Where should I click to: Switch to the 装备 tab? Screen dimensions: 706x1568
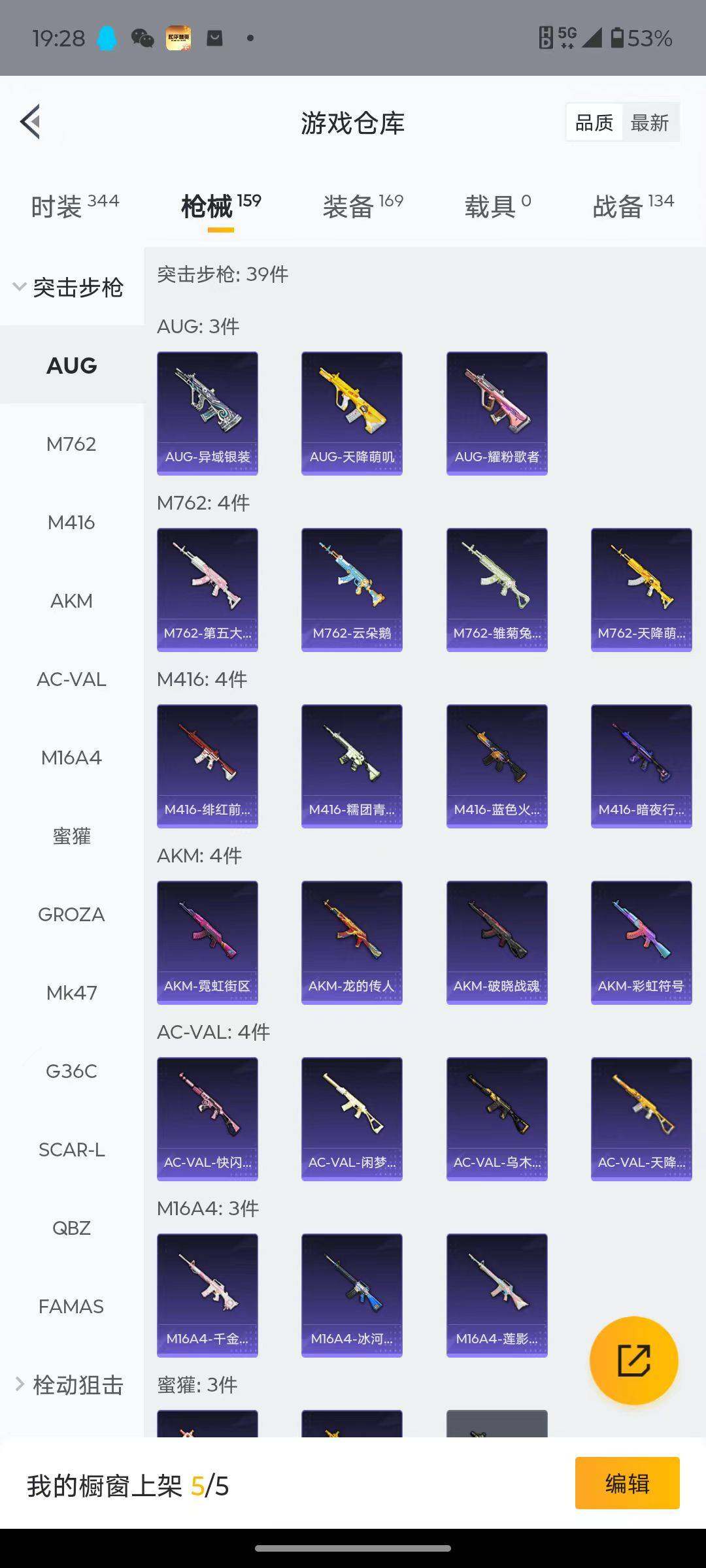pyautogui.click(x=362, y=206)
